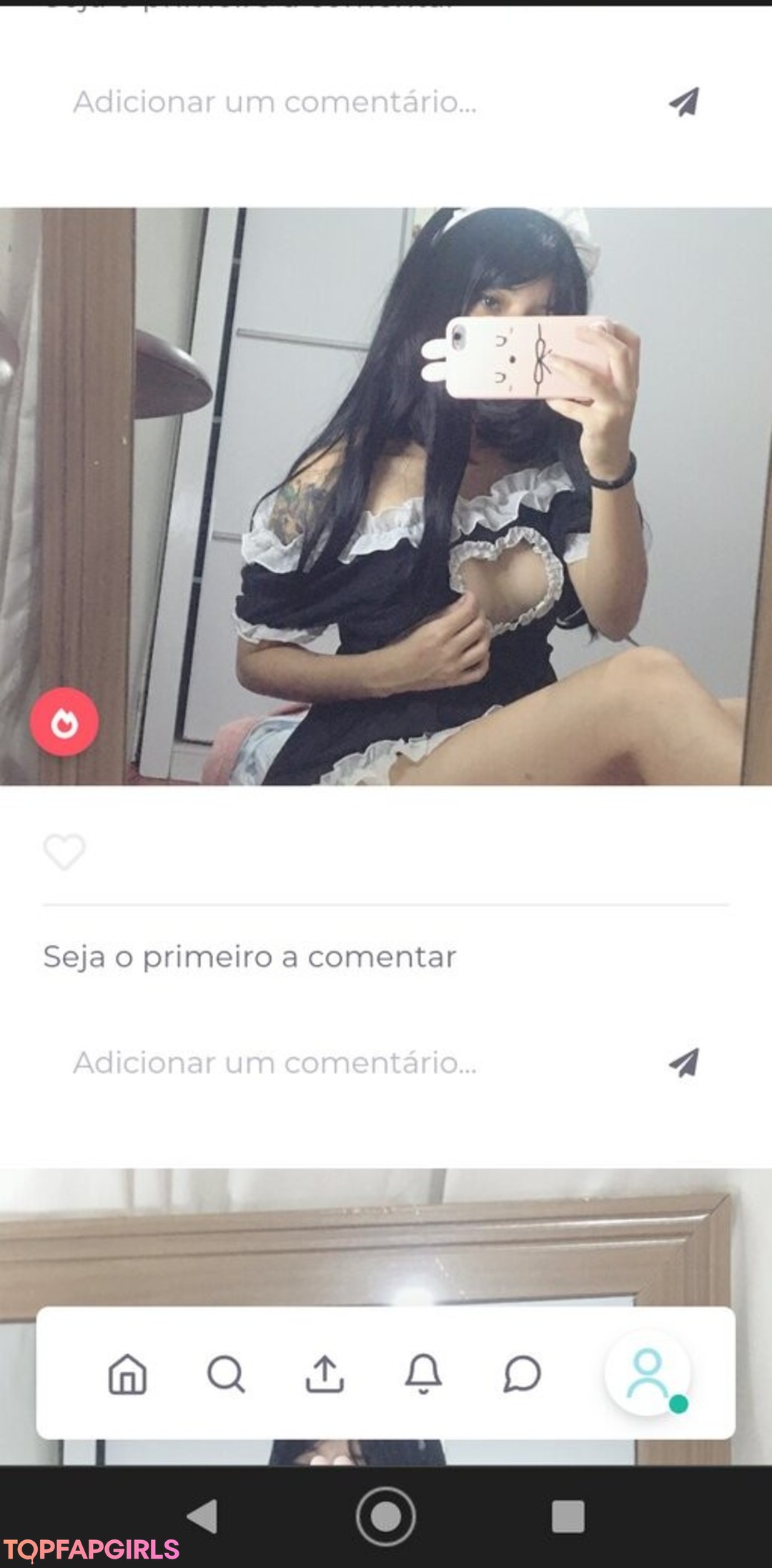The image size is (772, 1568).
Task: Send the comment under 'Seja o primeiro a comentar'
Action: tap(684, 1063)
